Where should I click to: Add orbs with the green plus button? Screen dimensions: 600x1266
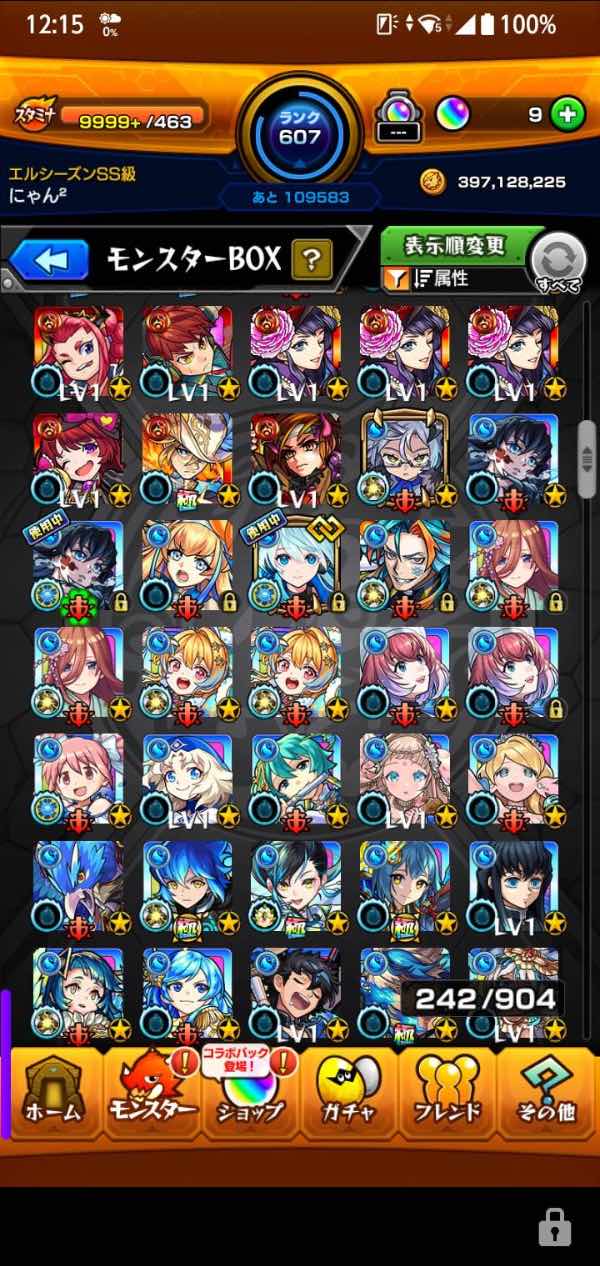567,115
